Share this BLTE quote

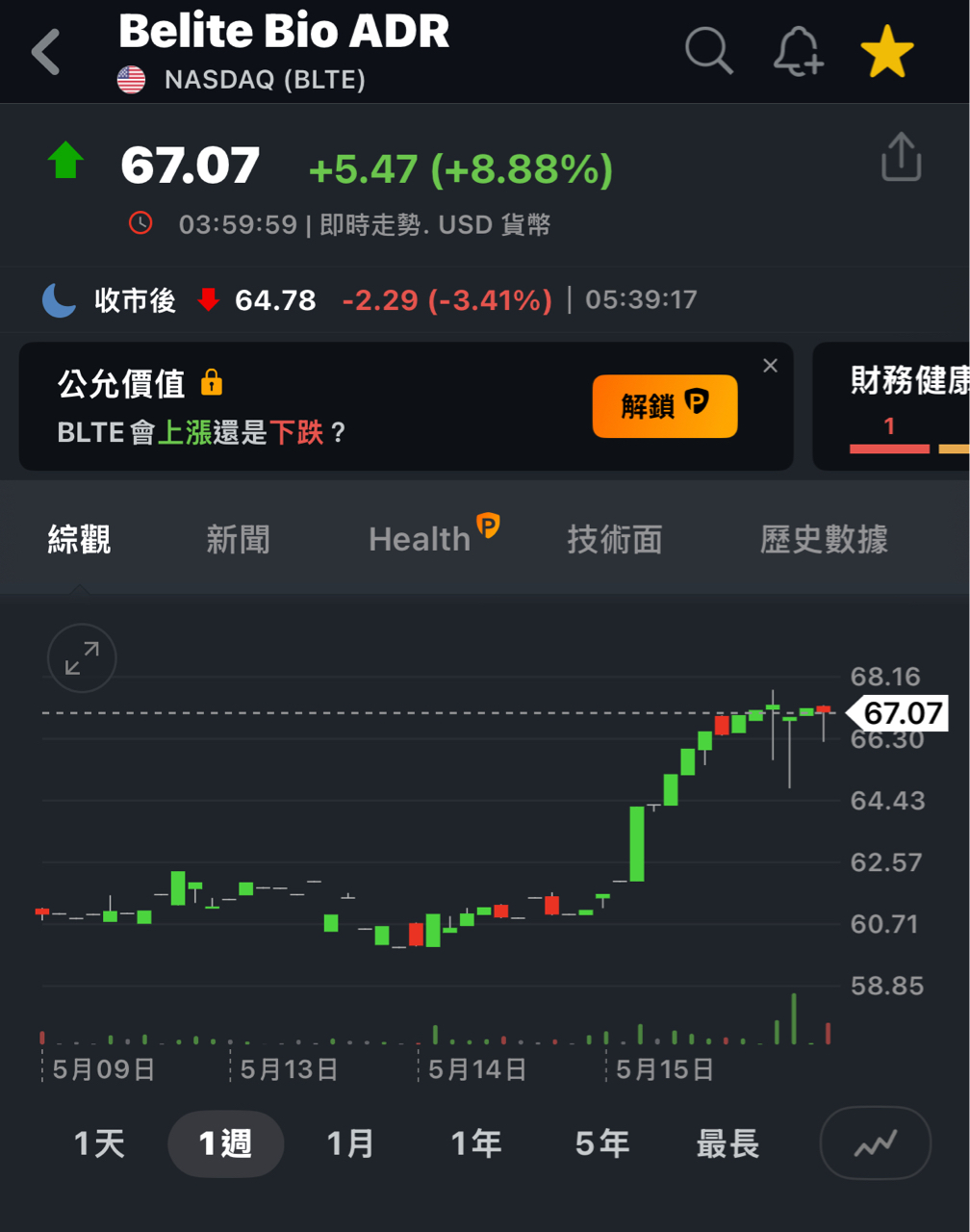[x=901, y=158]
